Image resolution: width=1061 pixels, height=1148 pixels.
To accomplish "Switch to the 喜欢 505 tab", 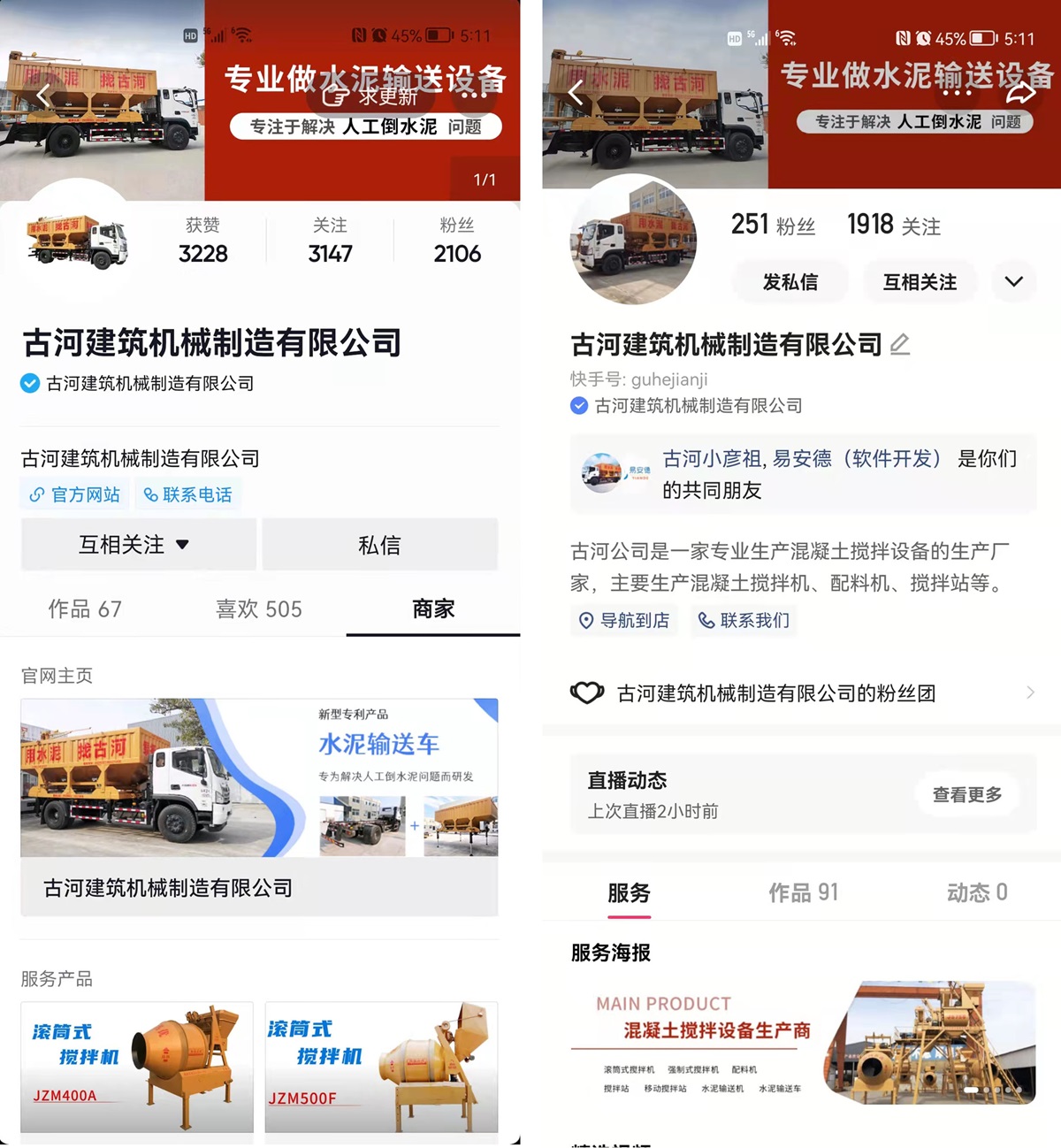I will point(259,609).
